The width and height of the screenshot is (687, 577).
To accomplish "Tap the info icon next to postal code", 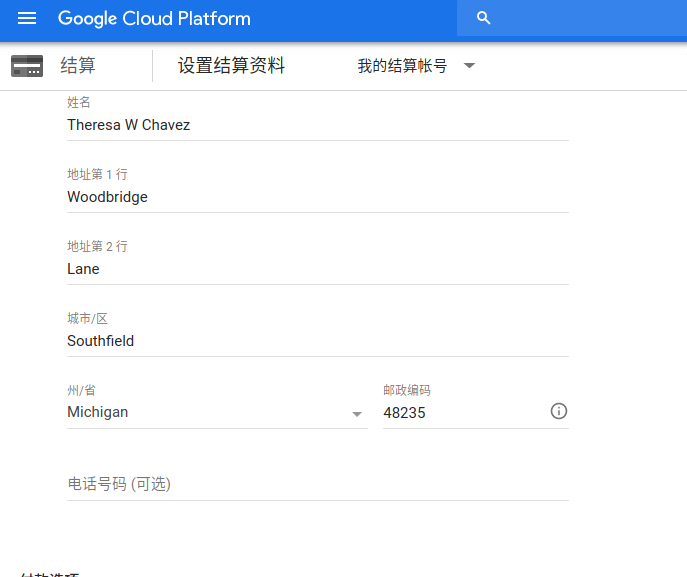I will coord(559,411).
